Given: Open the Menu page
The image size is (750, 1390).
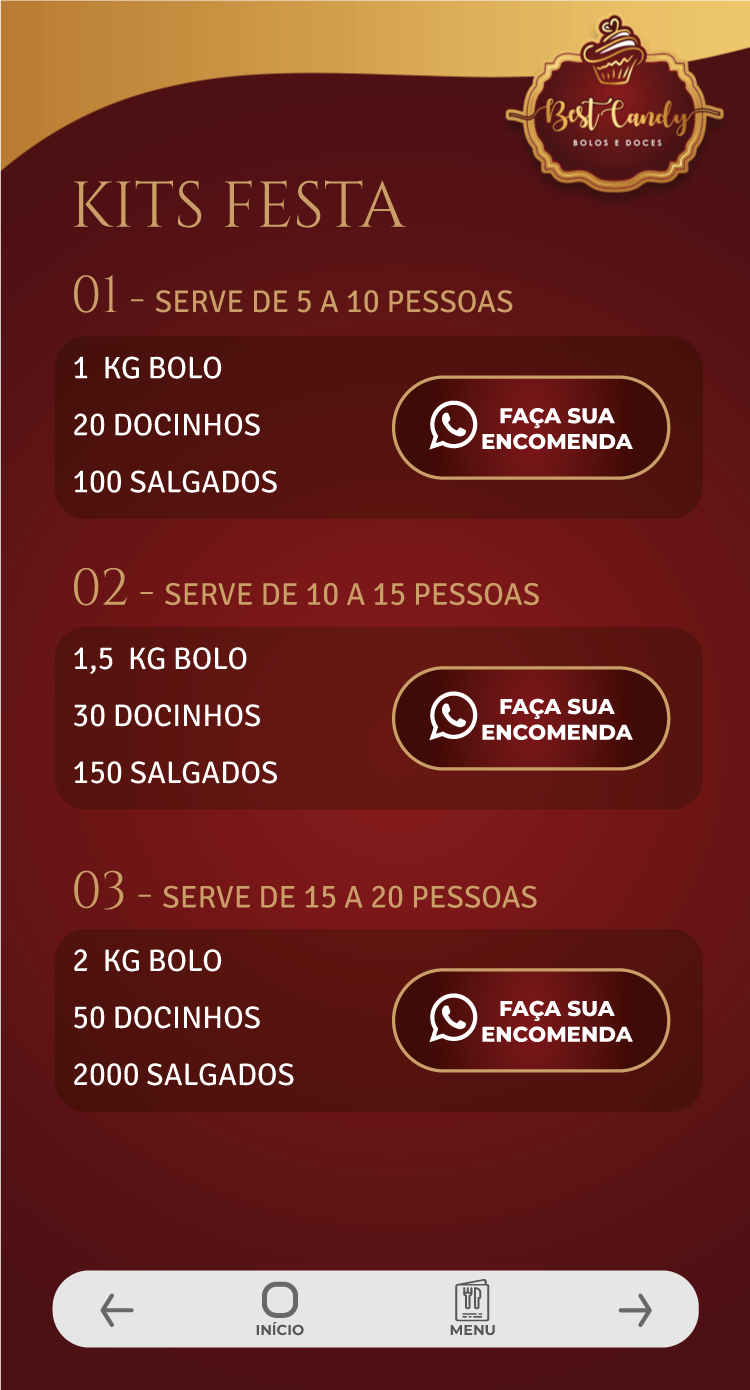Looking at the screenshot, I should [472, 1309].
